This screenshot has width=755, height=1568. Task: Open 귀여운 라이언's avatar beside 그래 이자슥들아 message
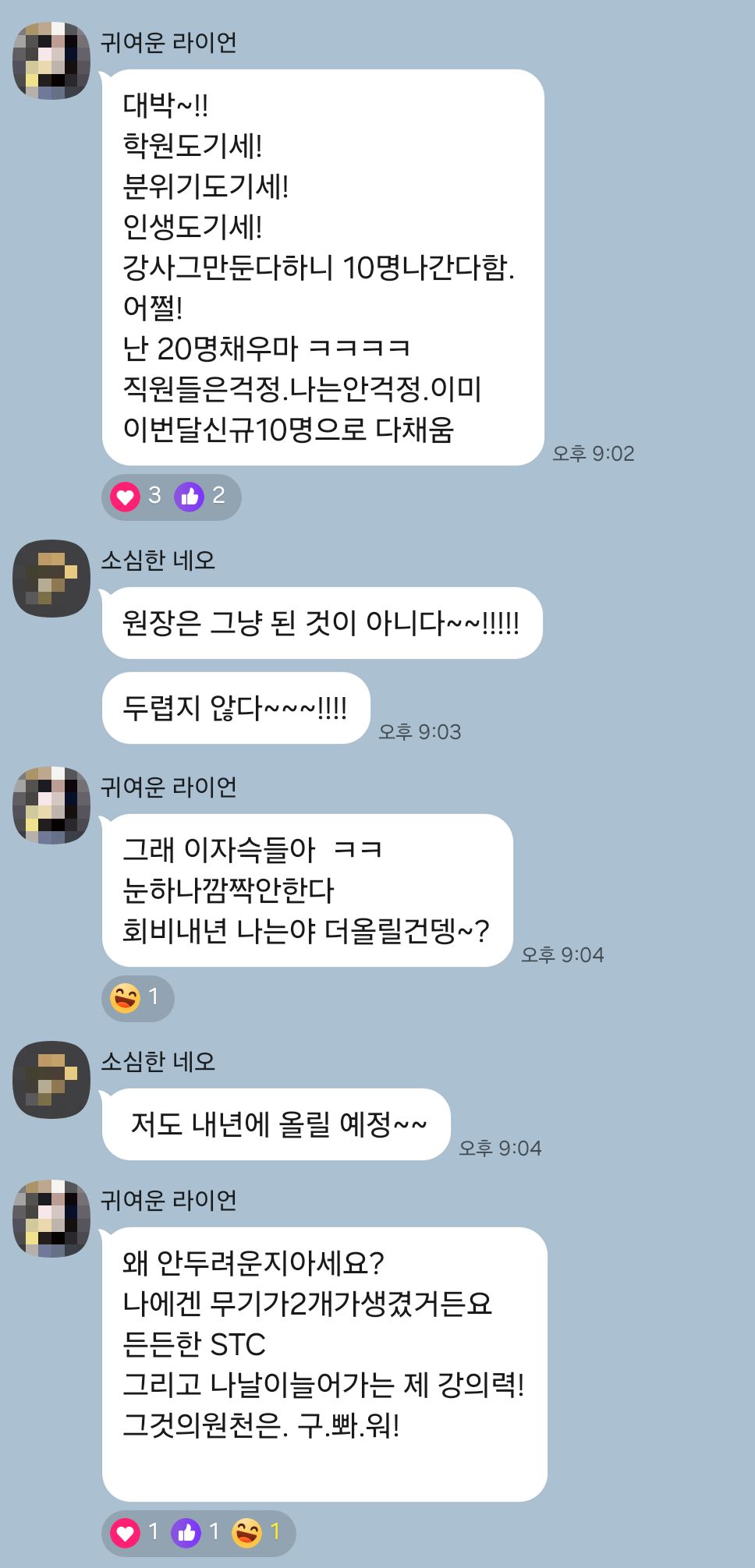pyautogui.click(x=51, y=805)
